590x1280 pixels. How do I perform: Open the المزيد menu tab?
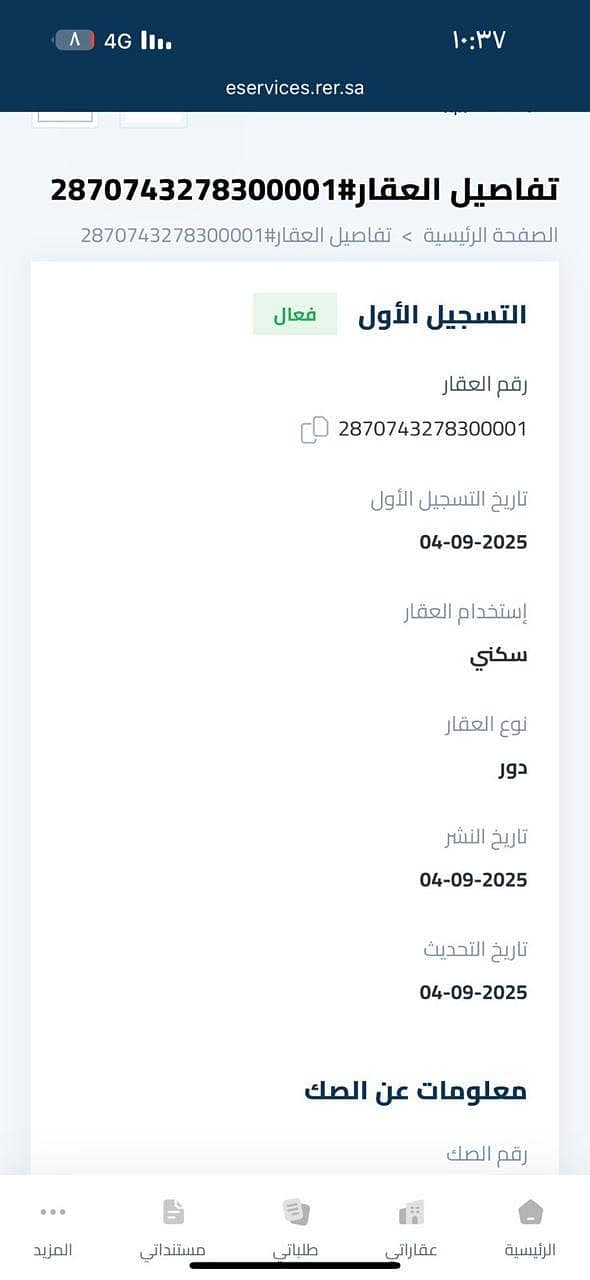[x=53, y=1229]
